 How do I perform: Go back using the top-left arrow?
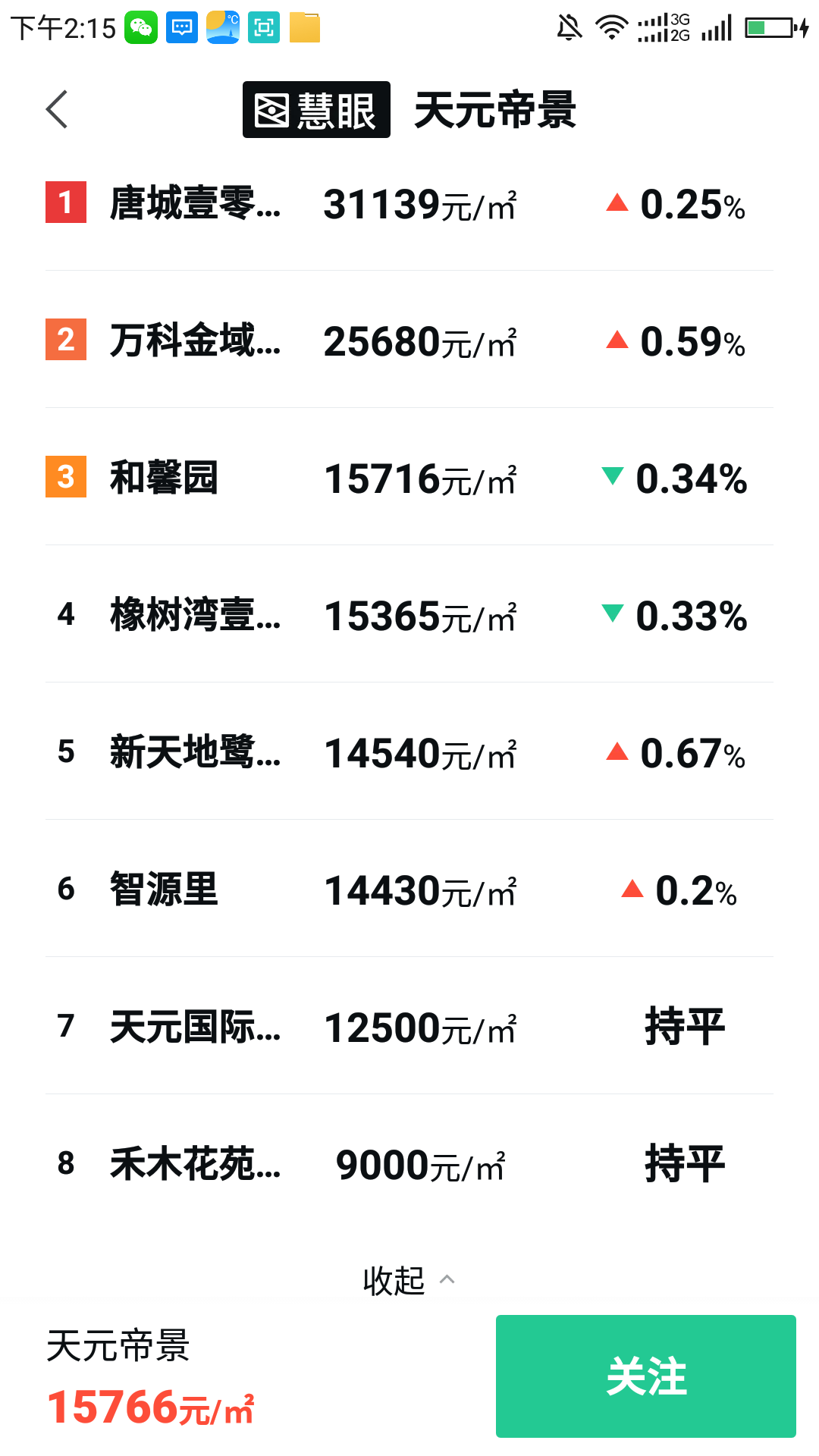pyautogui.click(x=57, y=109)
